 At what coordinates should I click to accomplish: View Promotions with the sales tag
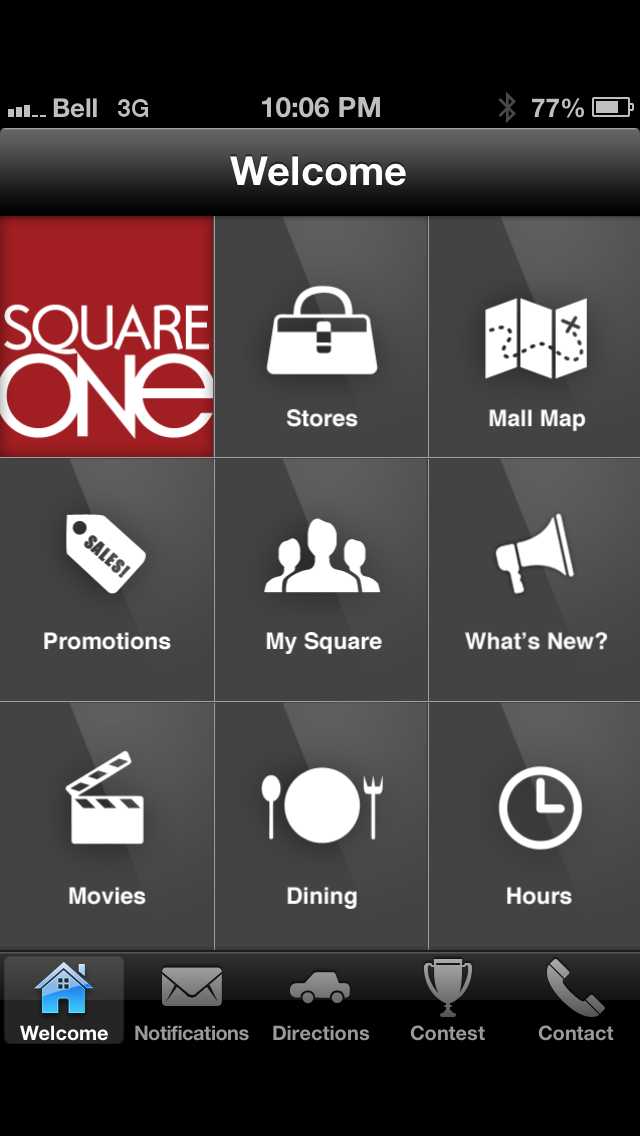107,580
